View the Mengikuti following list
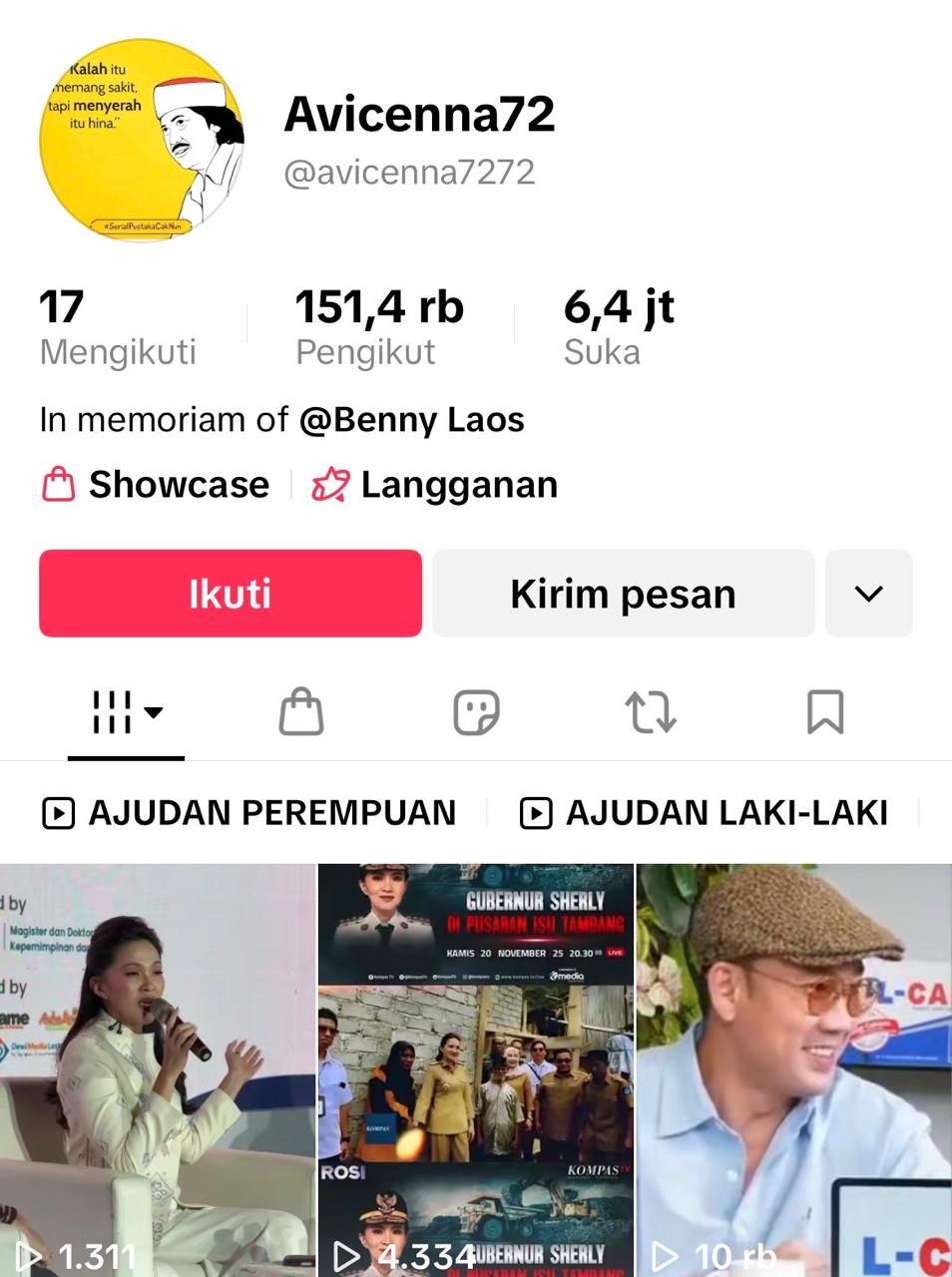952x1277 pixels. (117, 328)
